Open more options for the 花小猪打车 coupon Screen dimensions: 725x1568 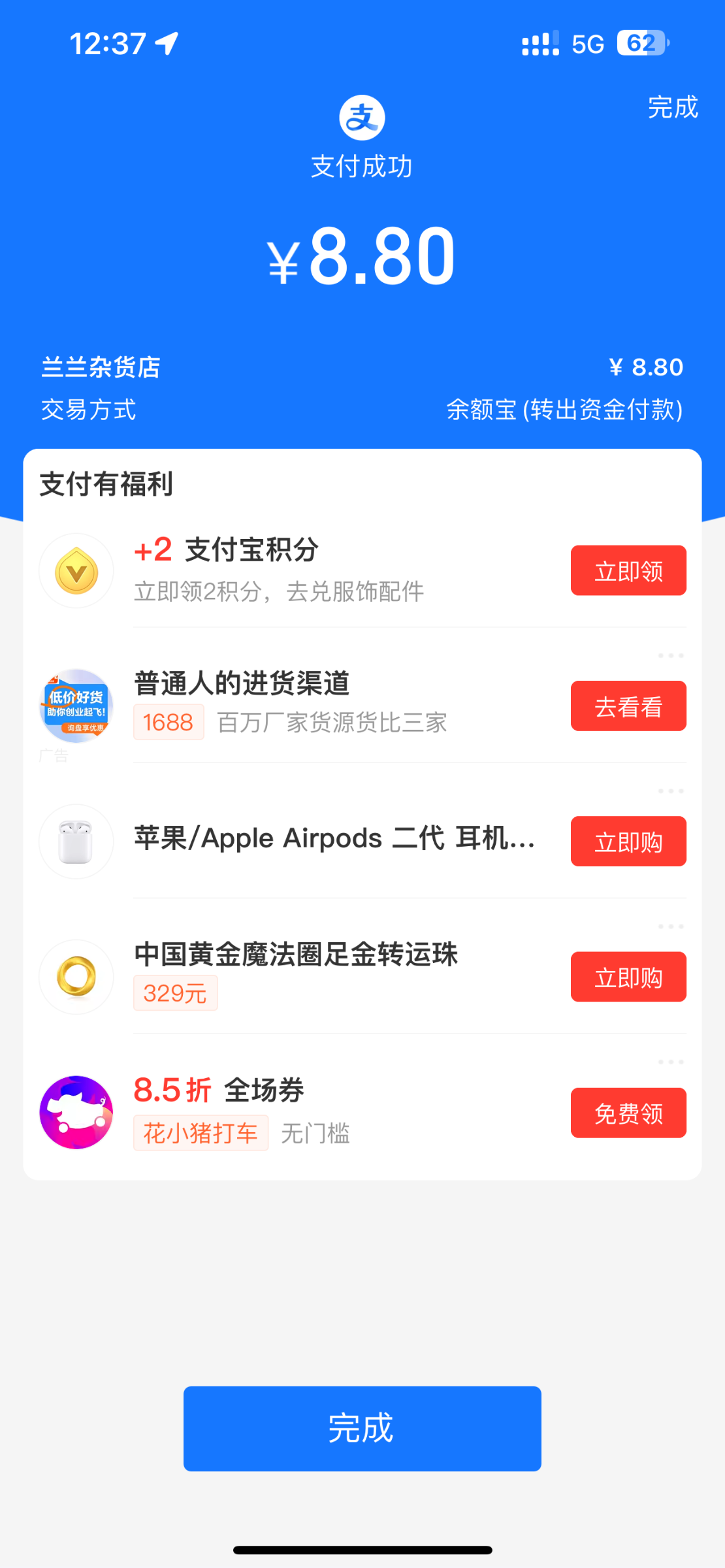coord(671,1062)
